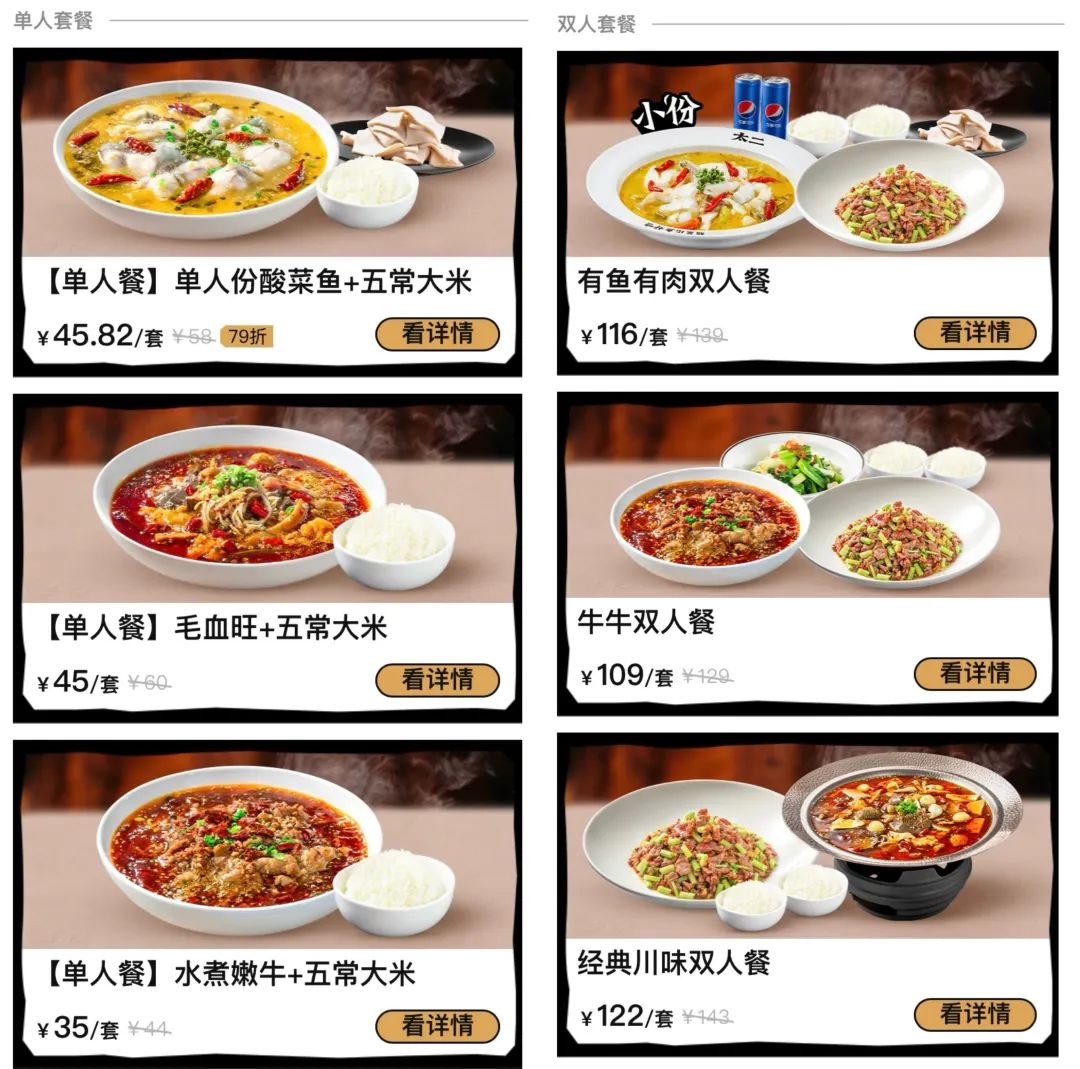Tap 看详情 on 牛牛双人餐
Image resolution: width=1080 pixels, height=1069 pixels.
(x=975, y=673)
